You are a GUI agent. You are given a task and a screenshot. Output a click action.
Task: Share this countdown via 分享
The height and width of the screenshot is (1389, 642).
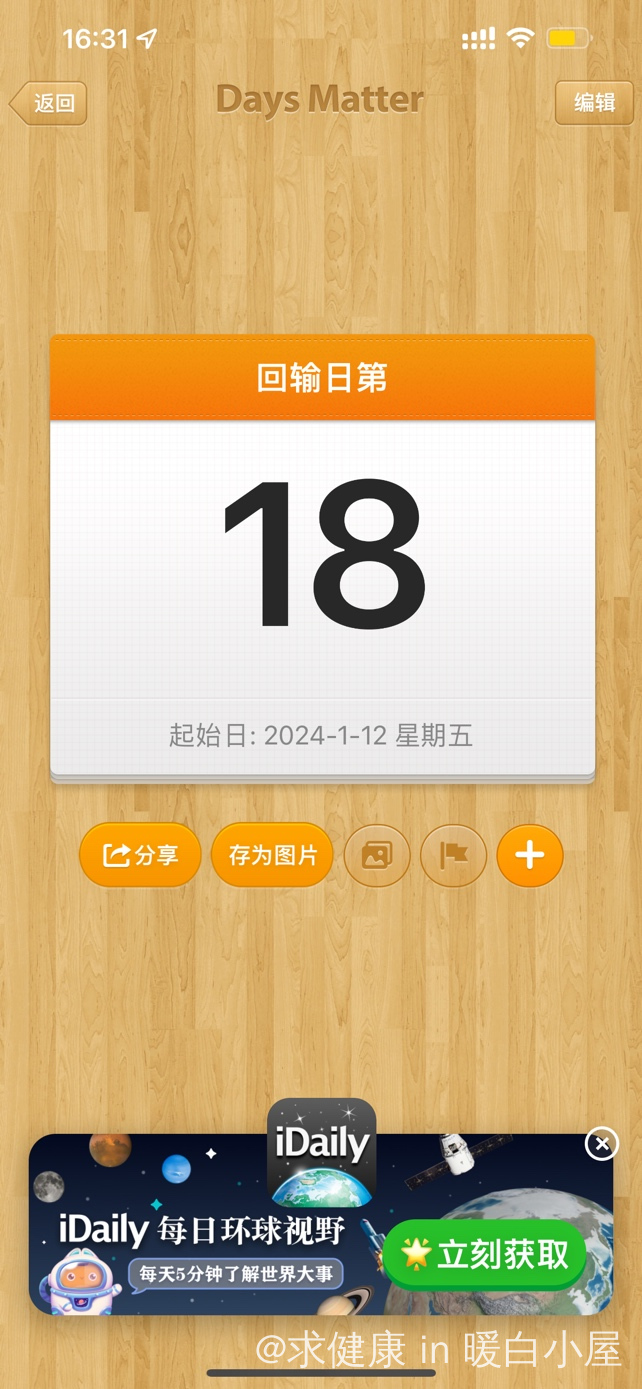click(140, 855)
